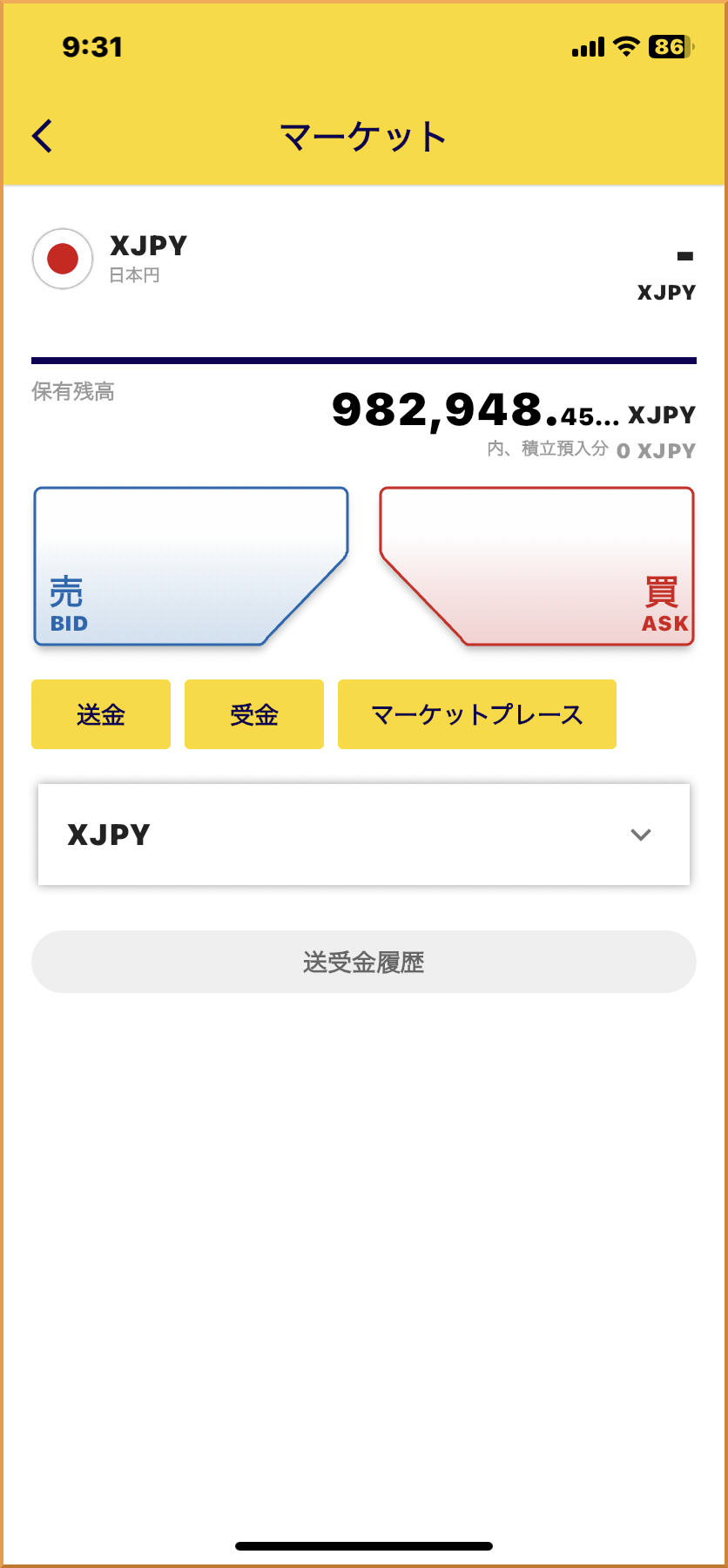Expand the XJPY currency dropdown
Viewport: 728px width, 1568px height.
364,835
